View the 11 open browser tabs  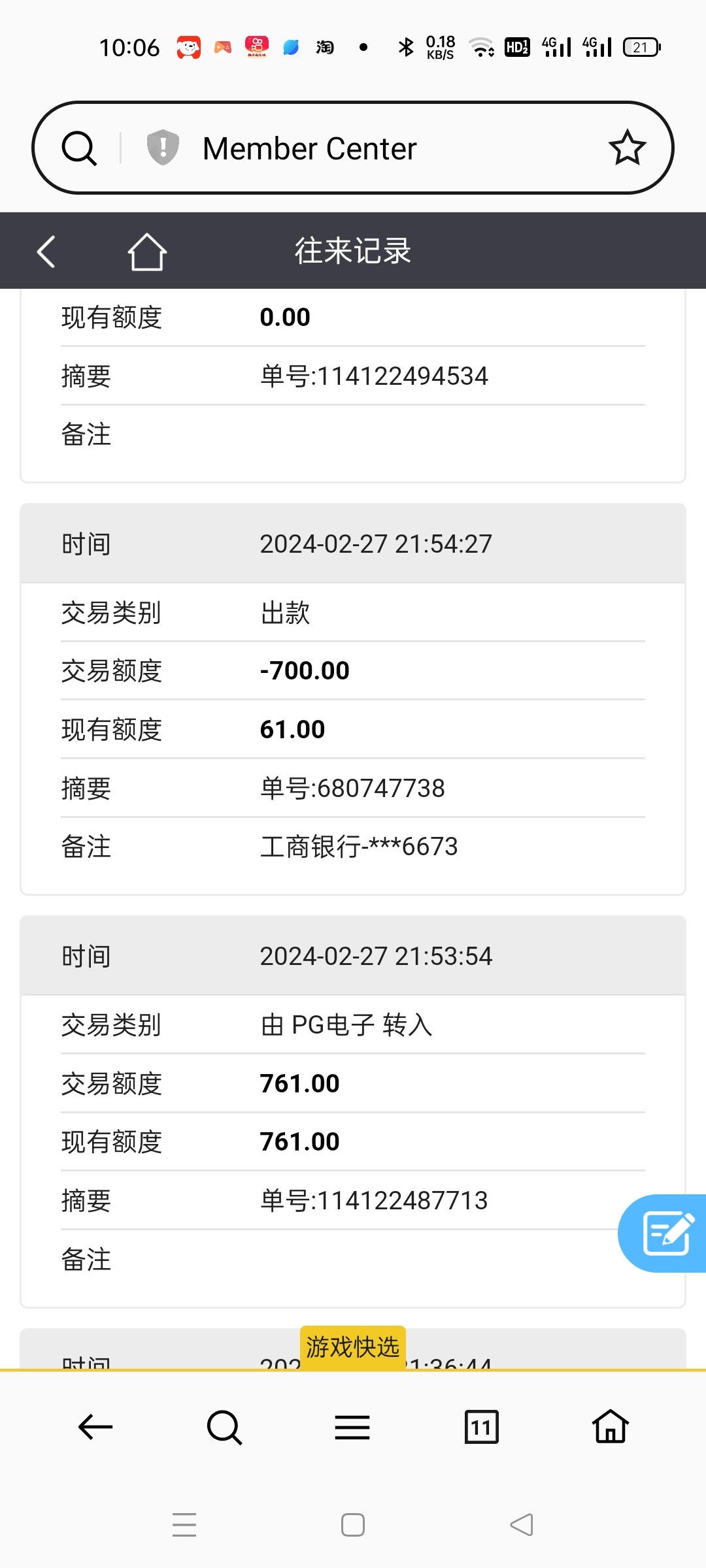(x=481, y=1427)
